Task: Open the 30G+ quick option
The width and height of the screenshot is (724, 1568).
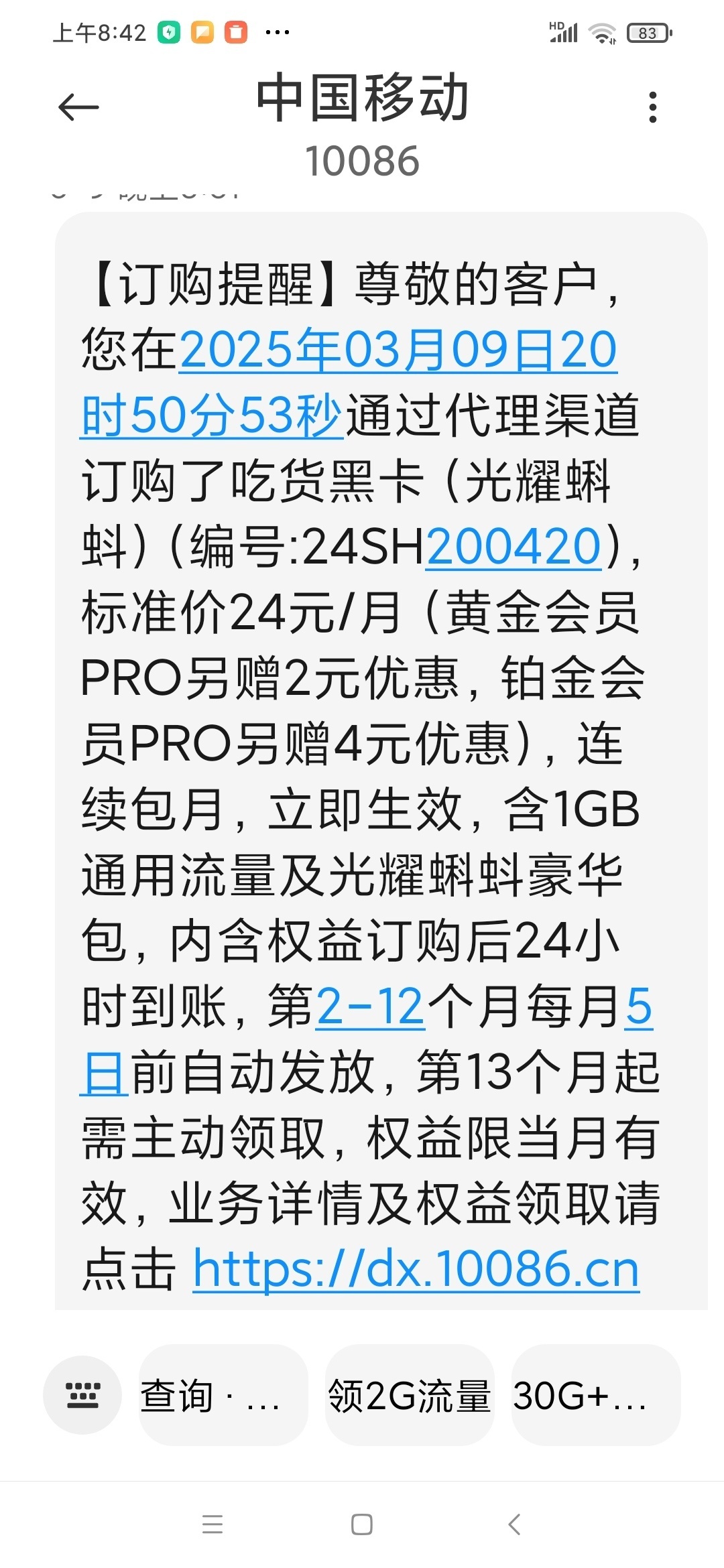Action: (595, 1395)
